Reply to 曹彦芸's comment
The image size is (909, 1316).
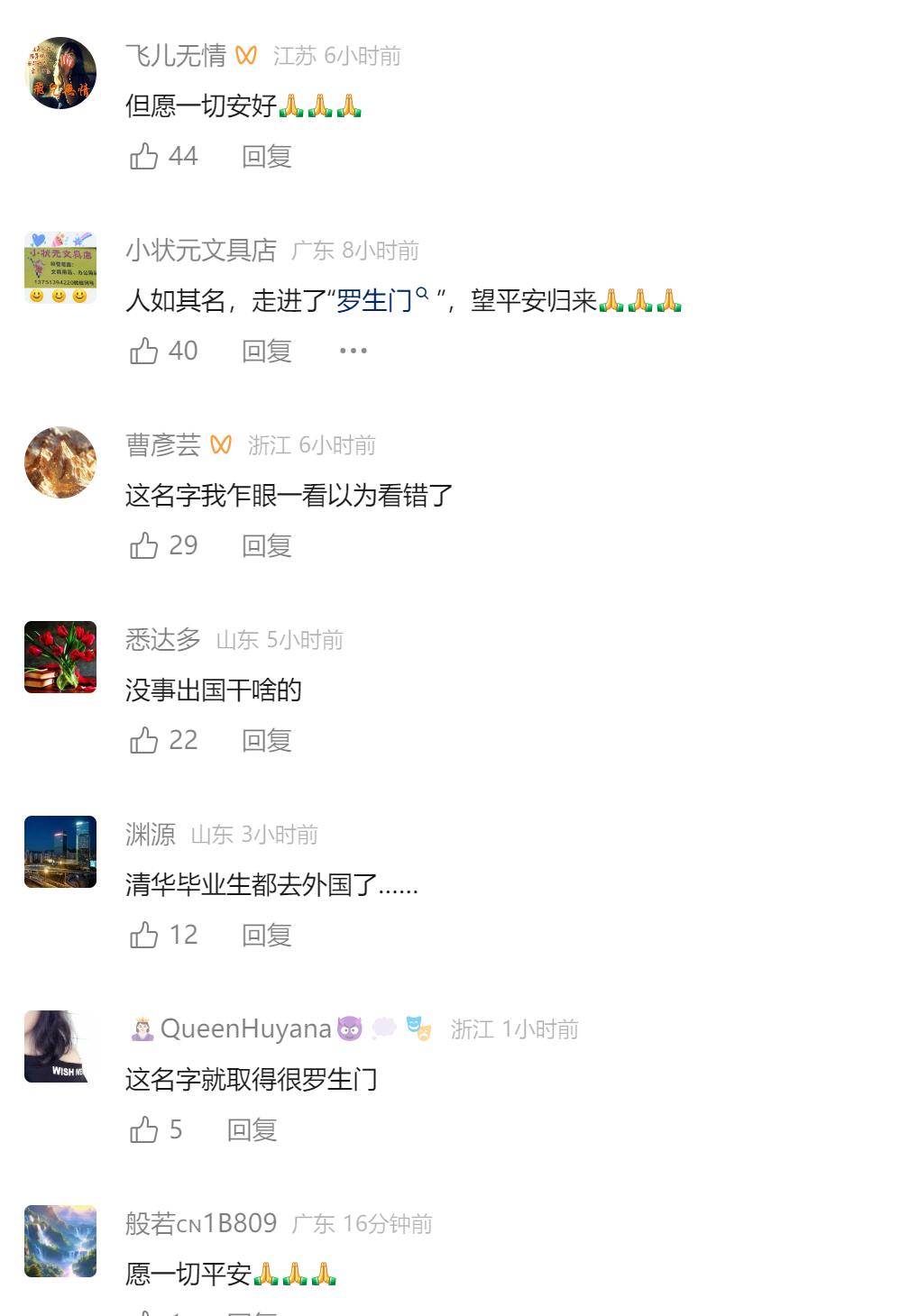[266, 545]
